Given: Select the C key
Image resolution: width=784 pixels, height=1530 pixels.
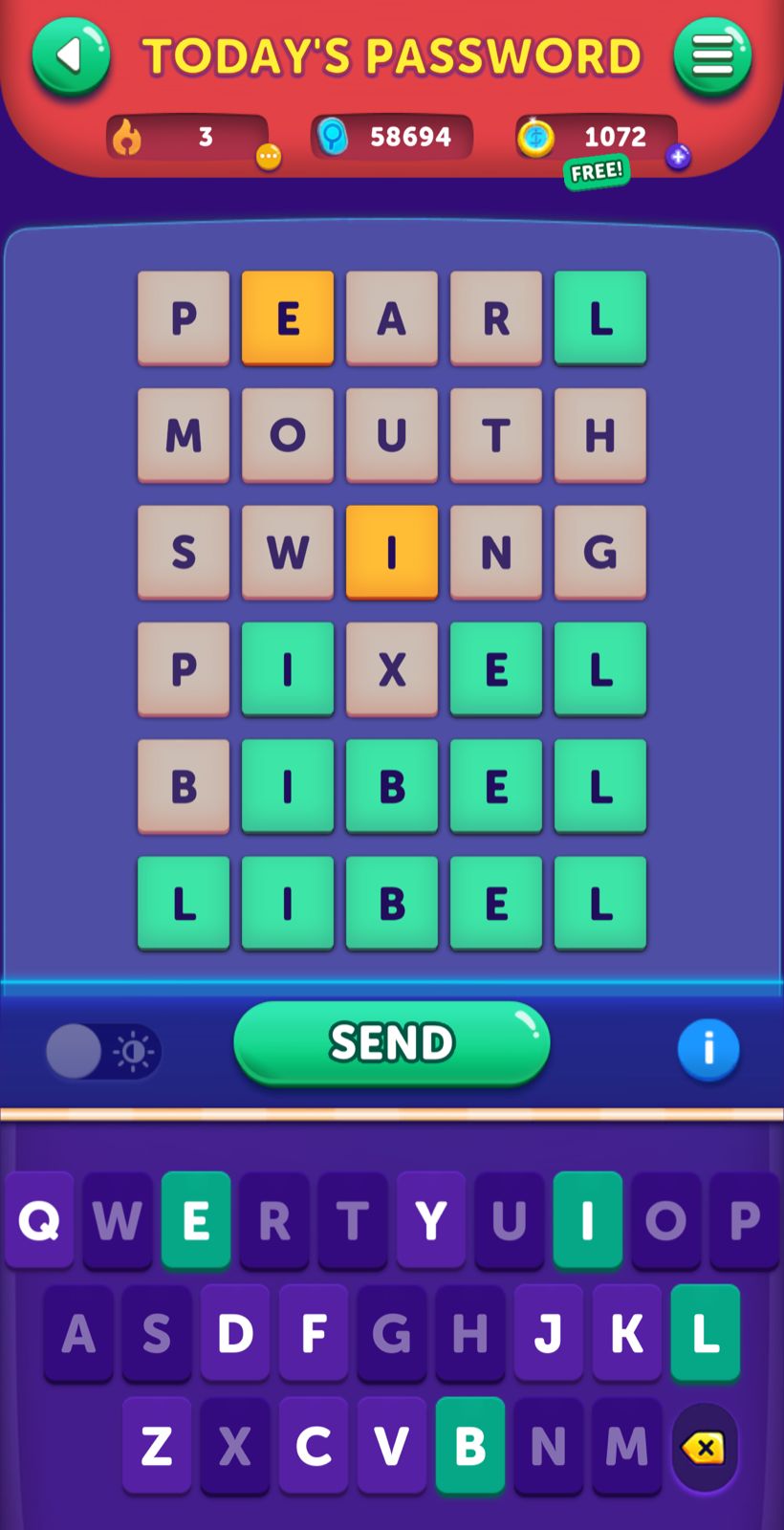Looking at the screenshot, I should (314, 1446).
